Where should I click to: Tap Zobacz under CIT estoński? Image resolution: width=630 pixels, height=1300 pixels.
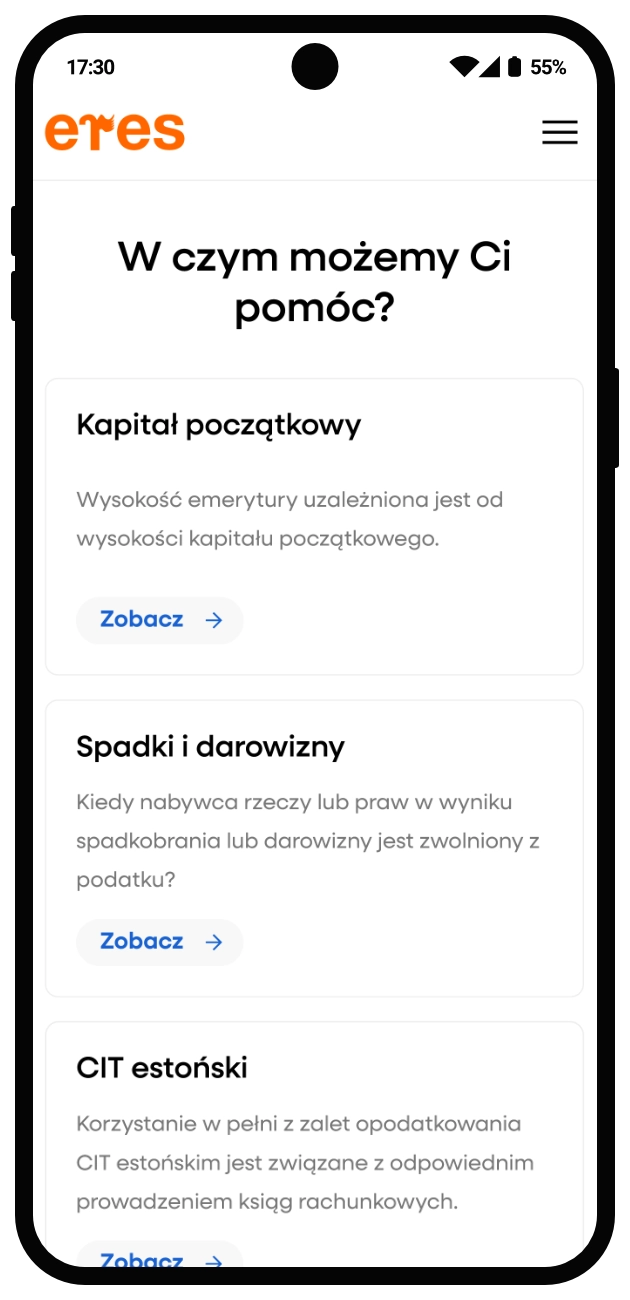click(160, 1258)
